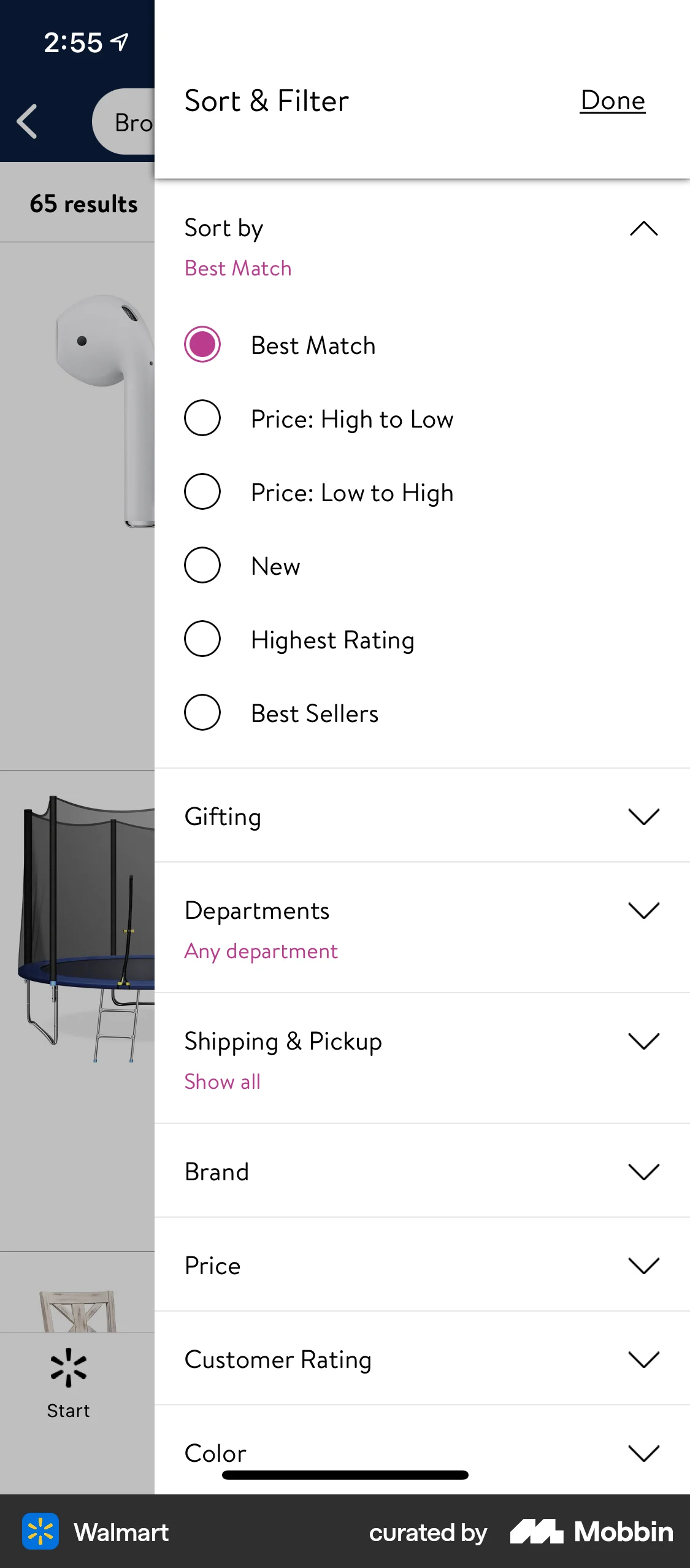Select the Highest Rating sort option
Screen dimensions: 690x1568
[202, 639]
